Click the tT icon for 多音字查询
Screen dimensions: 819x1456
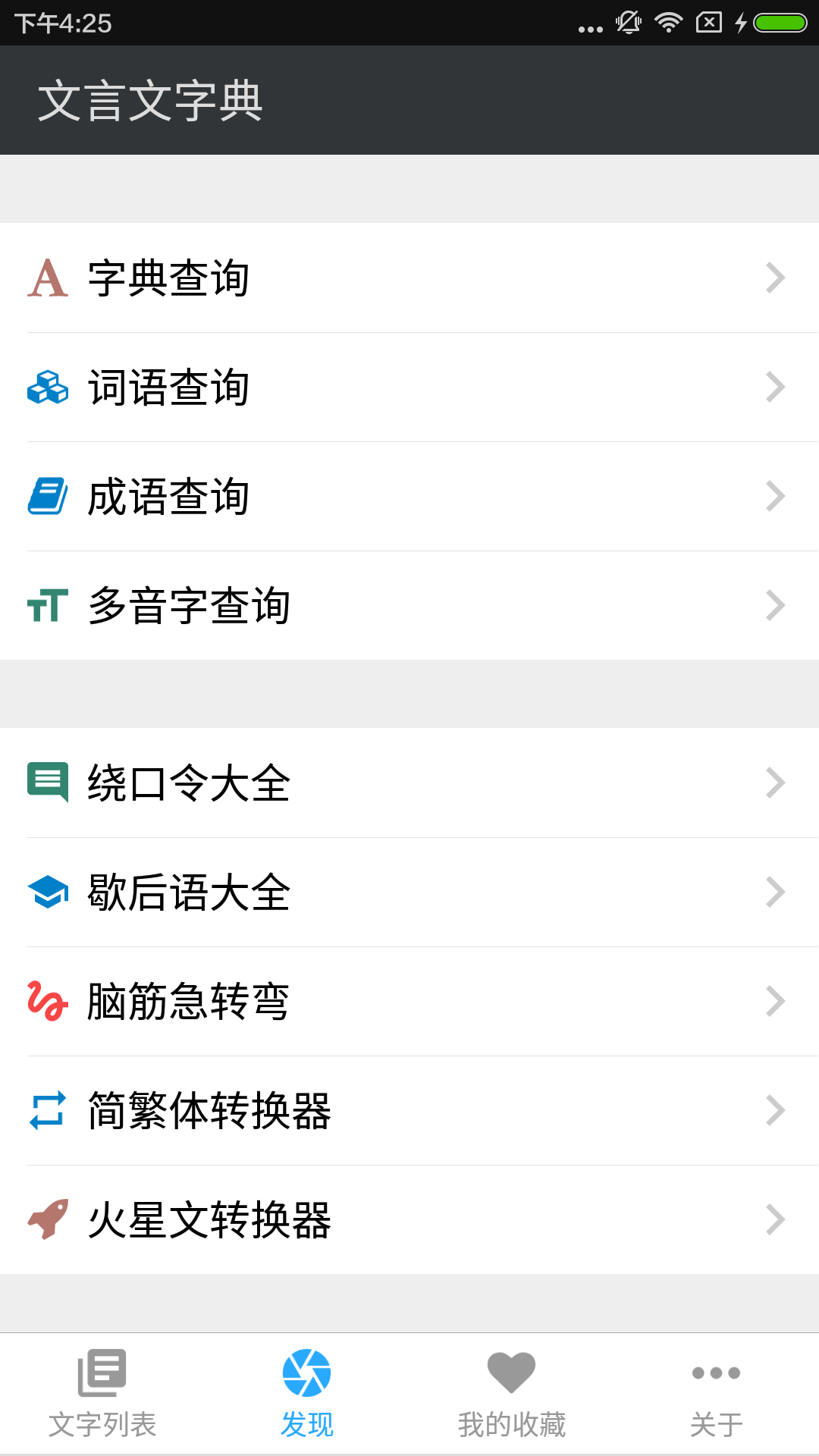[x=47, y=605]
